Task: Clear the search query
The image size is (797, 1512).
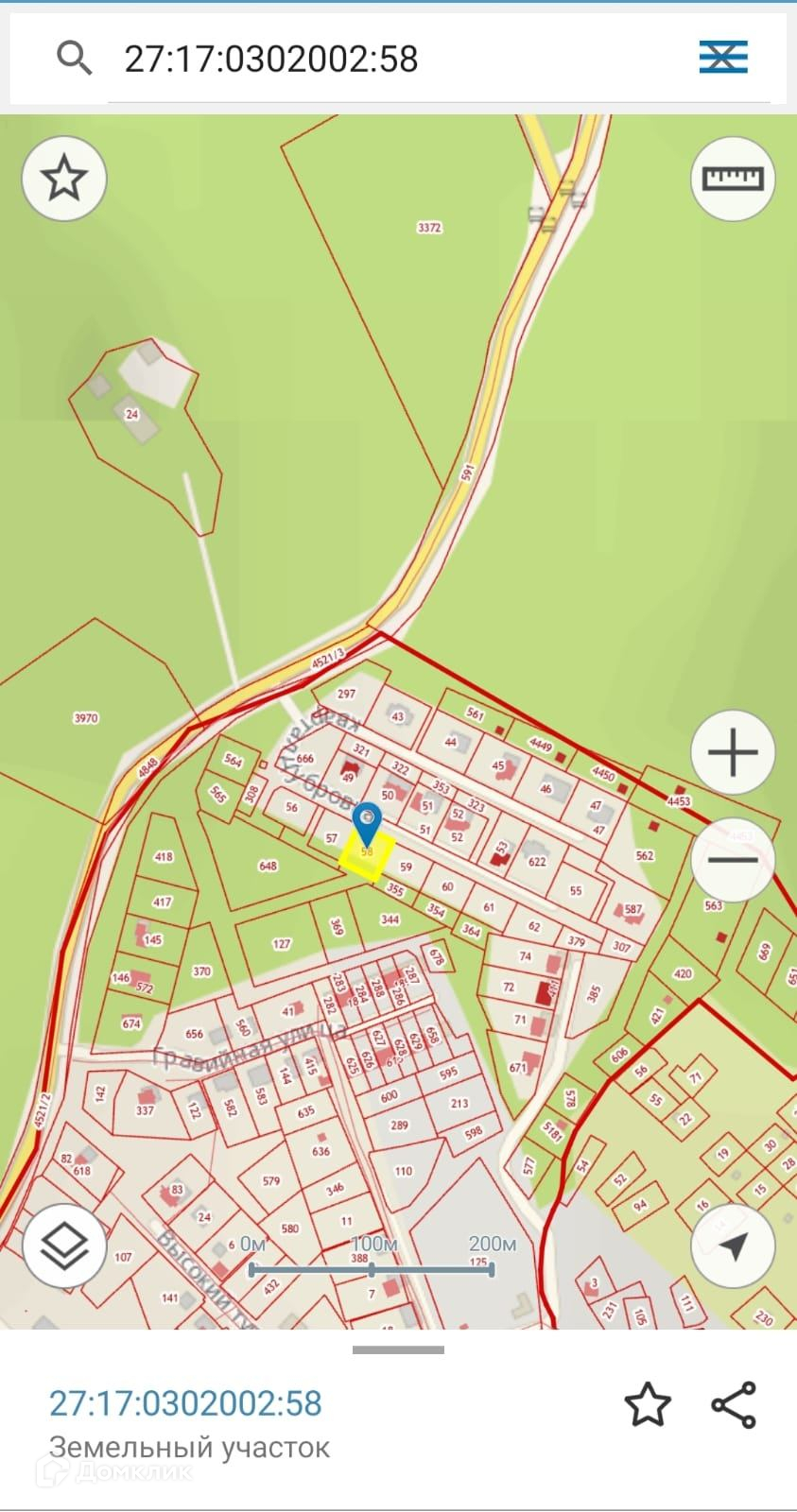Action: (x=723, y=58)
